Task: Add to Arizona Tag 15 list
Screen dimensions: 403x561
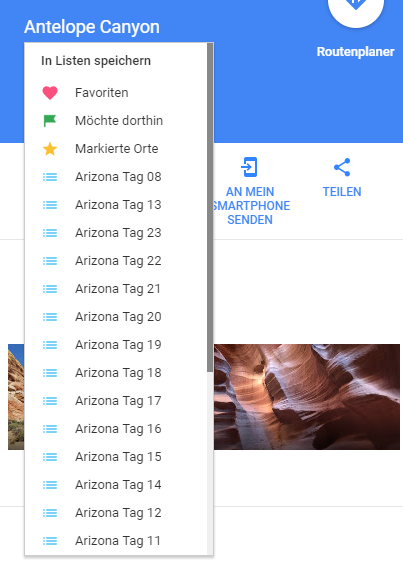Action: coord(116,457)
